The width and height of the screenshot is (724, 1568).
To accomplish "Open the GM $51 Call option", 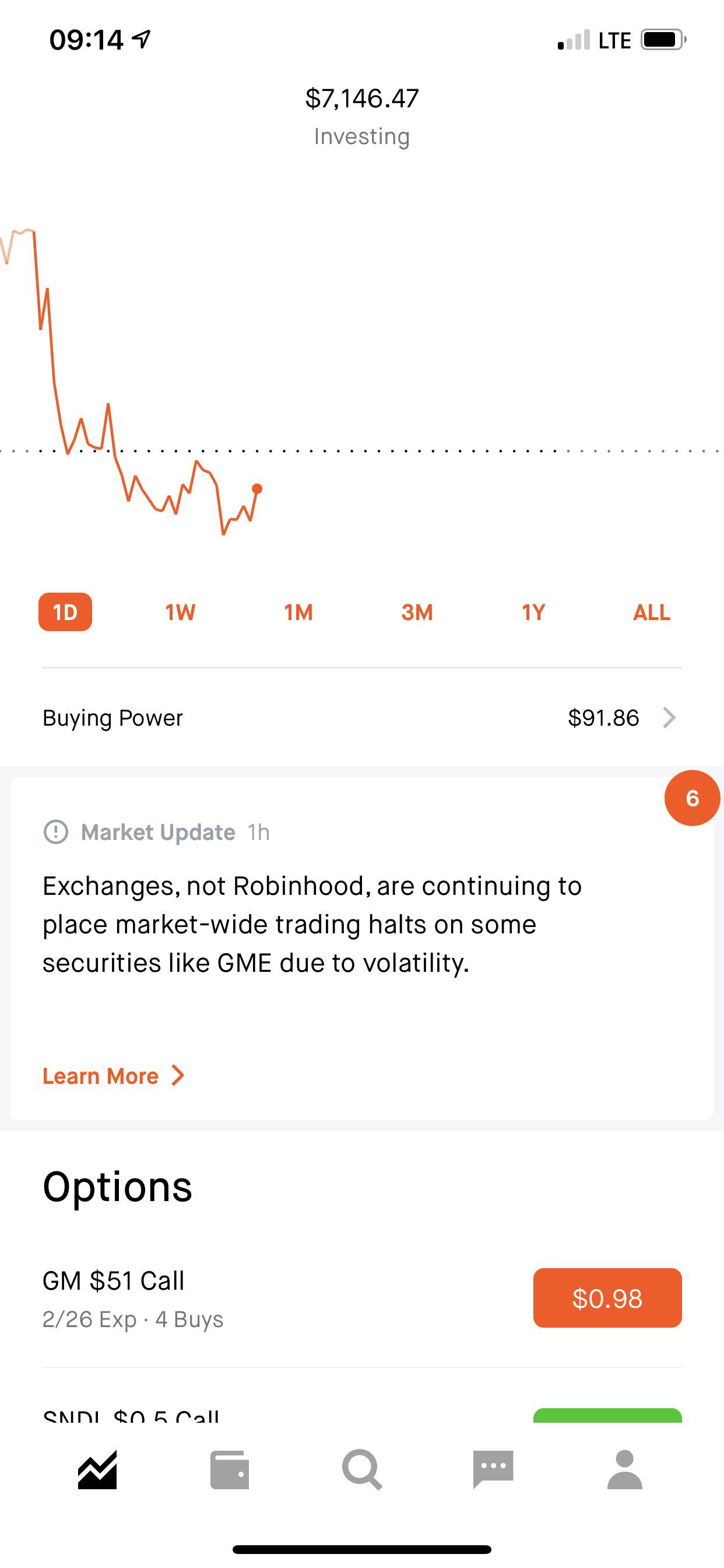I will [182, 1298].
